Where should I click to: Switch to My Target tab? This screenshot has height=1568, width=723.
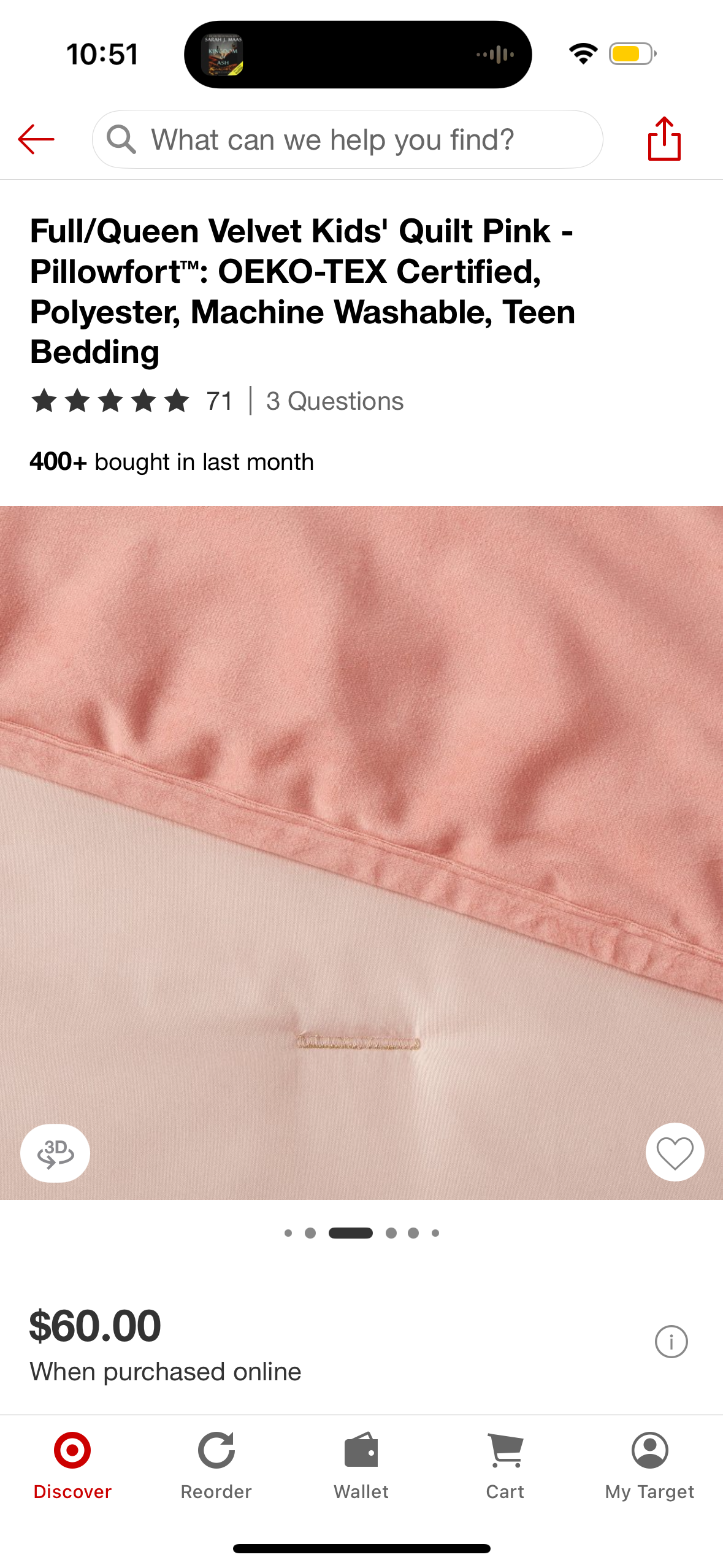(x=649, y=1465)
